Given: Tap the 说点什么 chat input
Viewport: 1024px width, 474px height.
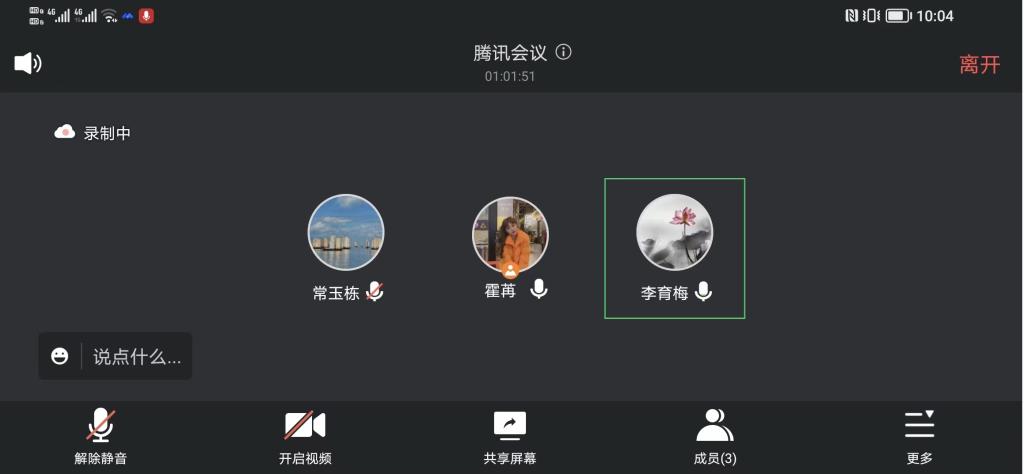Looking at the screenshot, I should [137, 356].
